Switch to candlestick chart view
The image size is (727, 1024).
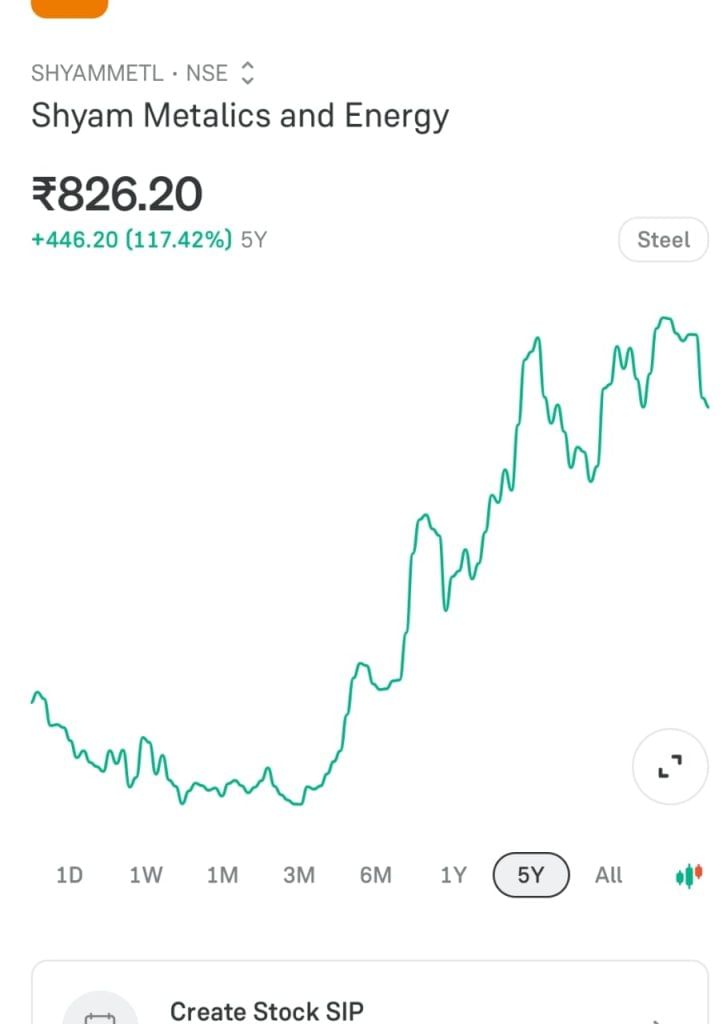pos(689,875)
